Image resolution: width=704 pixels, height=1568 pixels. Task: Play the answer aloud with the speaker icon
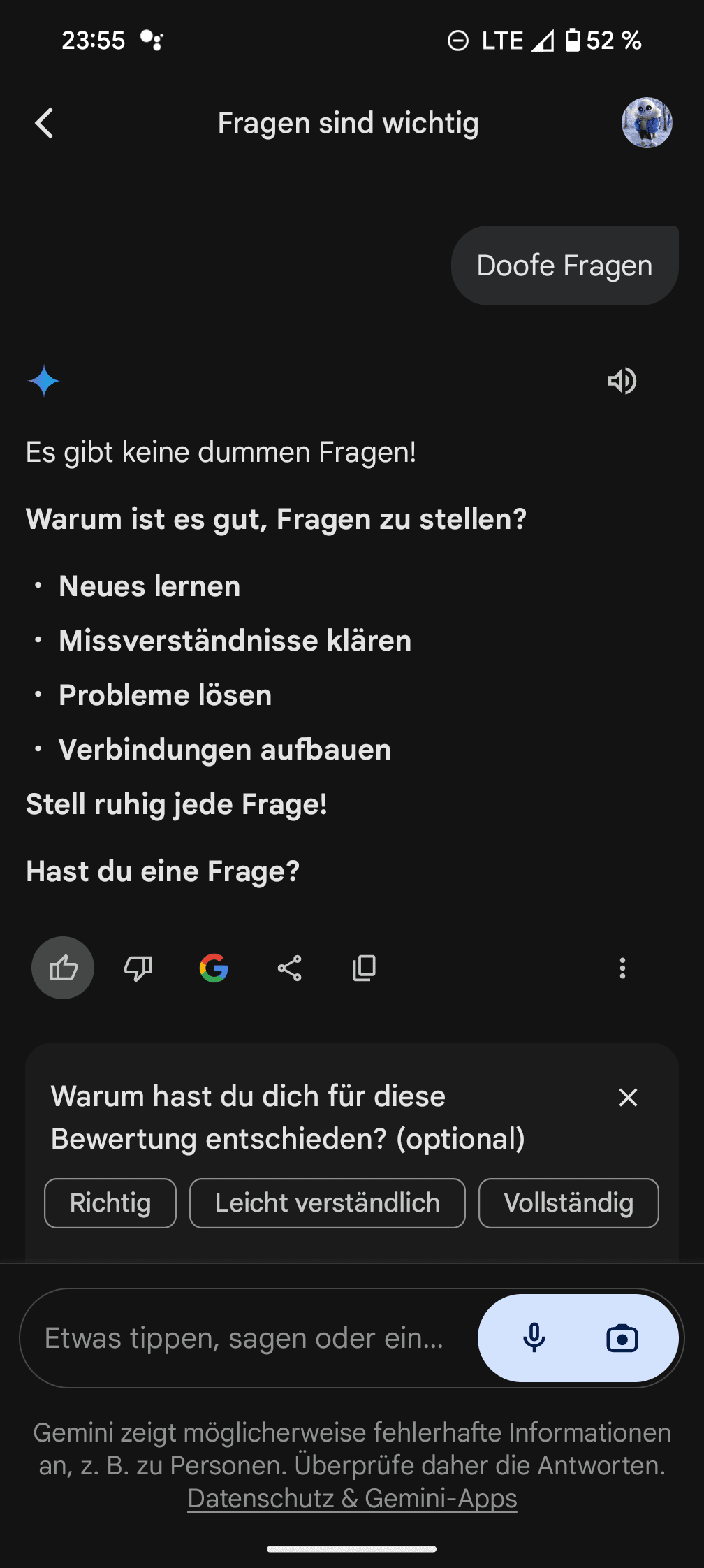pyautogui.click(x=622, y=381)
